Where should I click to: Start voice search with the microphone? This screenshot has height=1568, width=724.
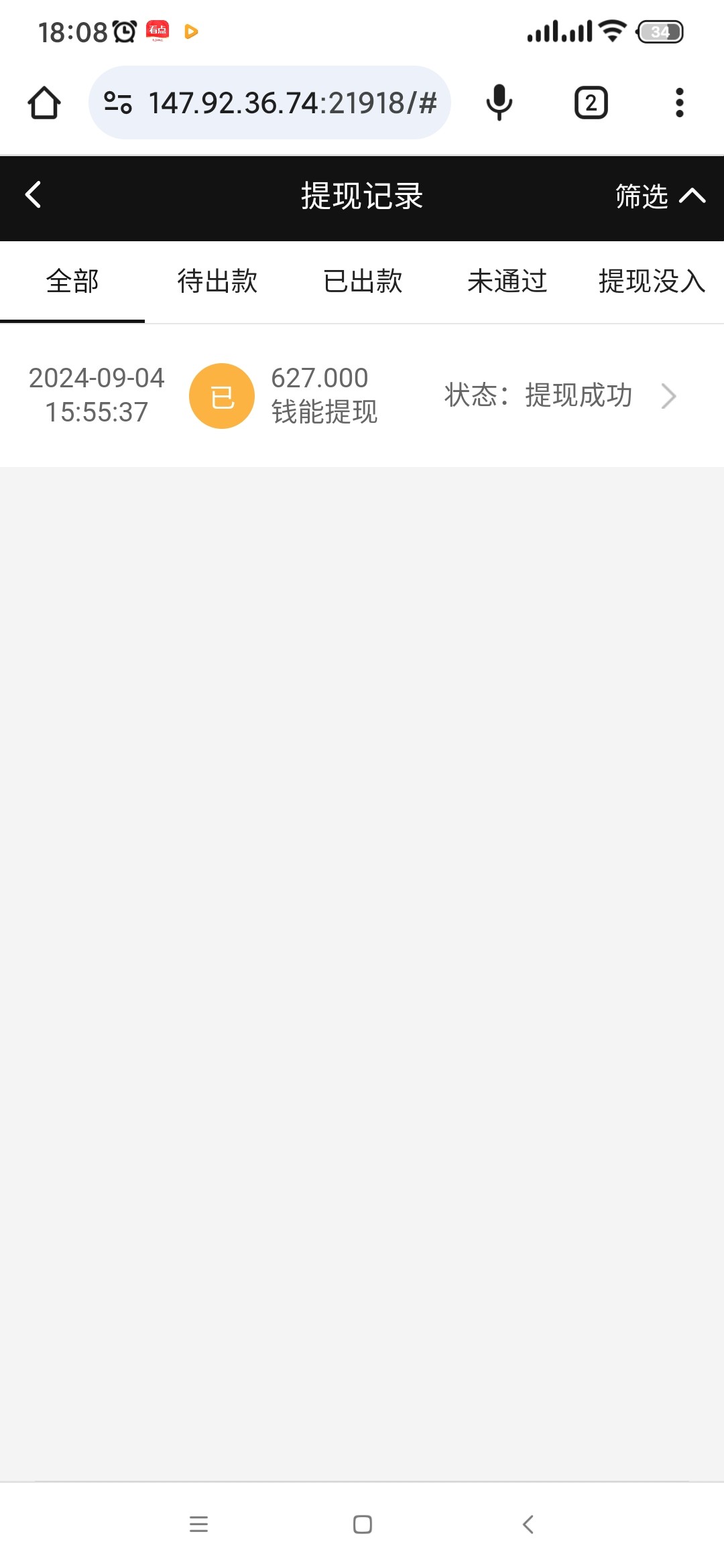point(499,103)
